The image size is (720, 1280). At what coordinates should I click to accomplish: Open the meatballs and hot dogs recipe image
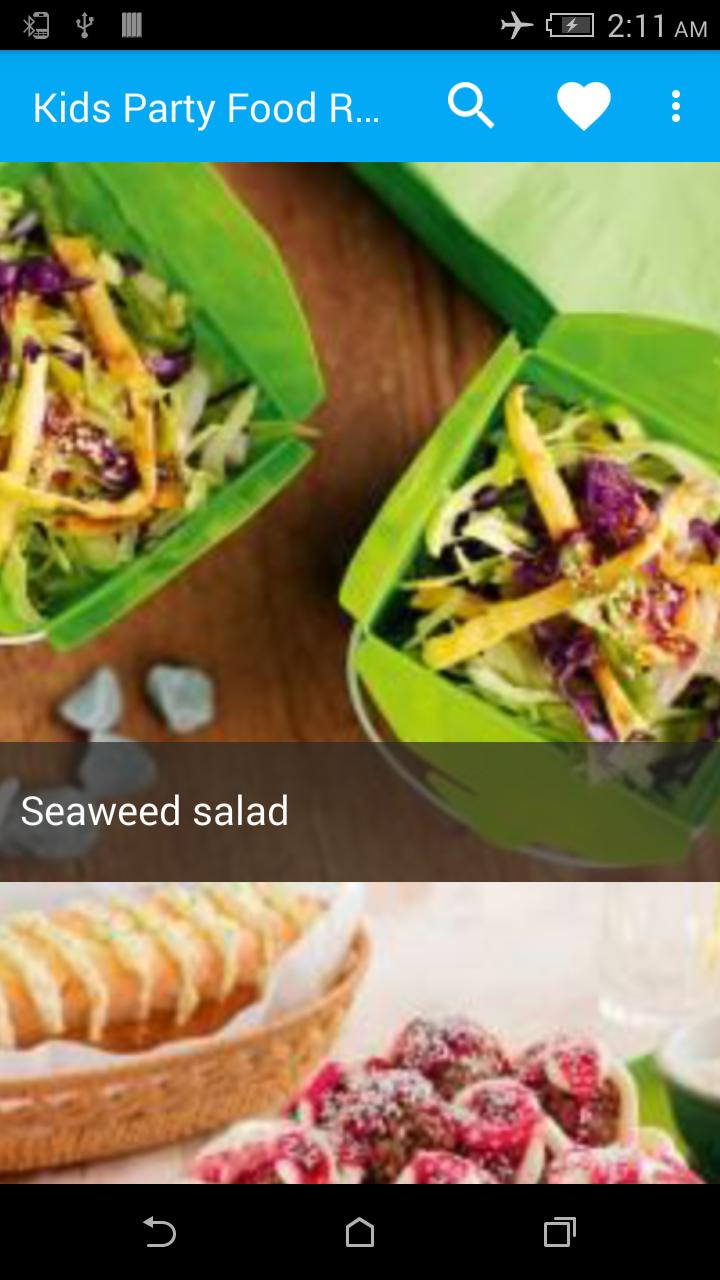360,1040
